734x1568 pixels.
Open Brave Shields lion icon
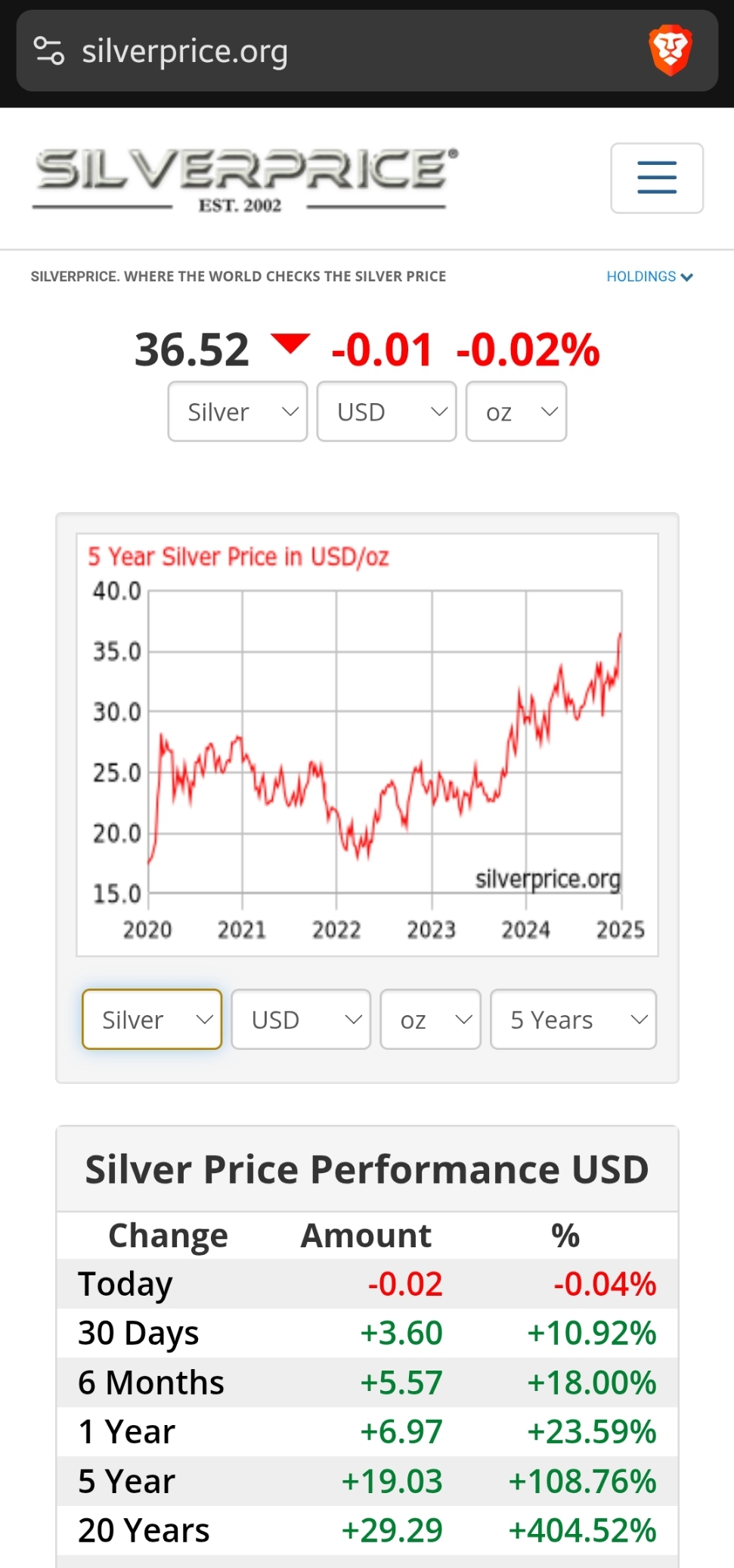click(x=670, y=51)
